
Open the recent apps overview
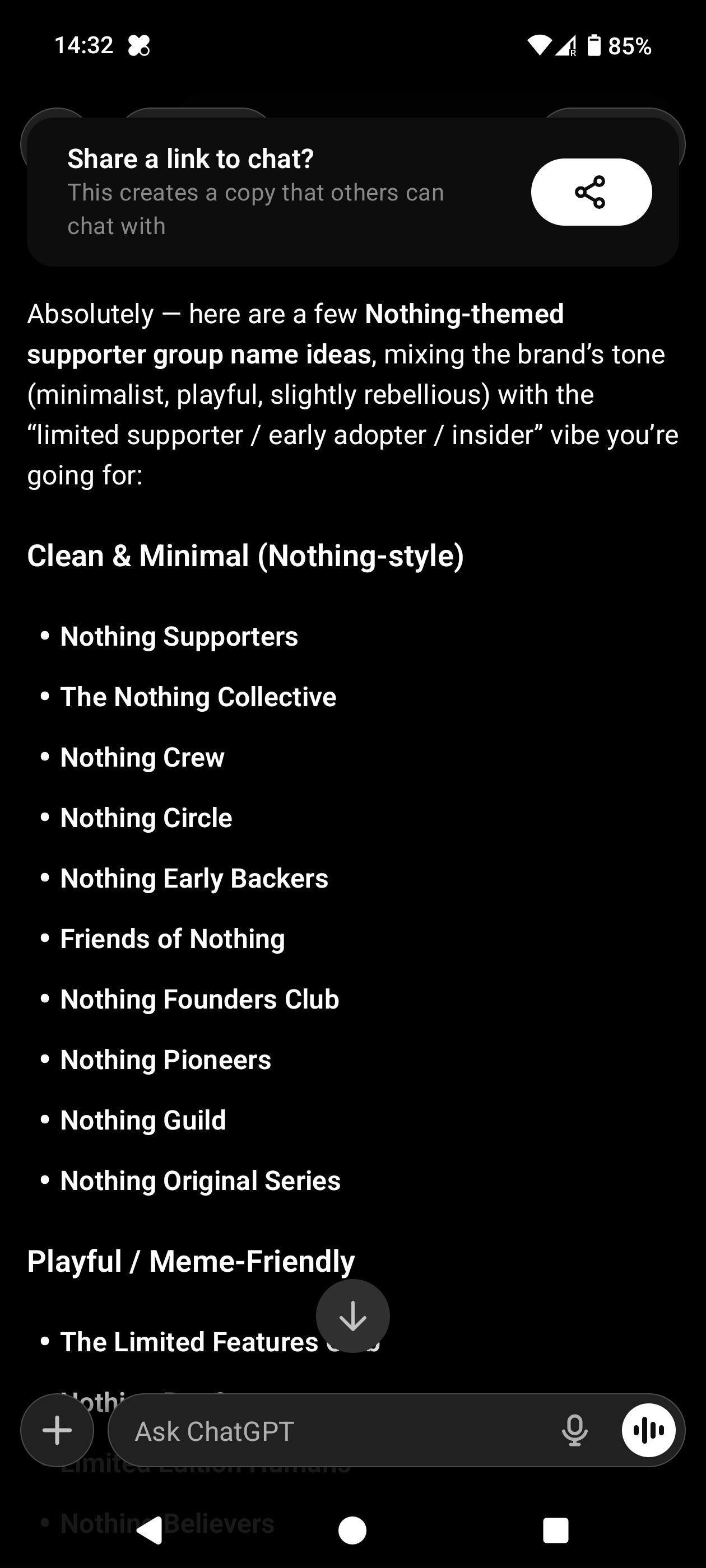555,1530
